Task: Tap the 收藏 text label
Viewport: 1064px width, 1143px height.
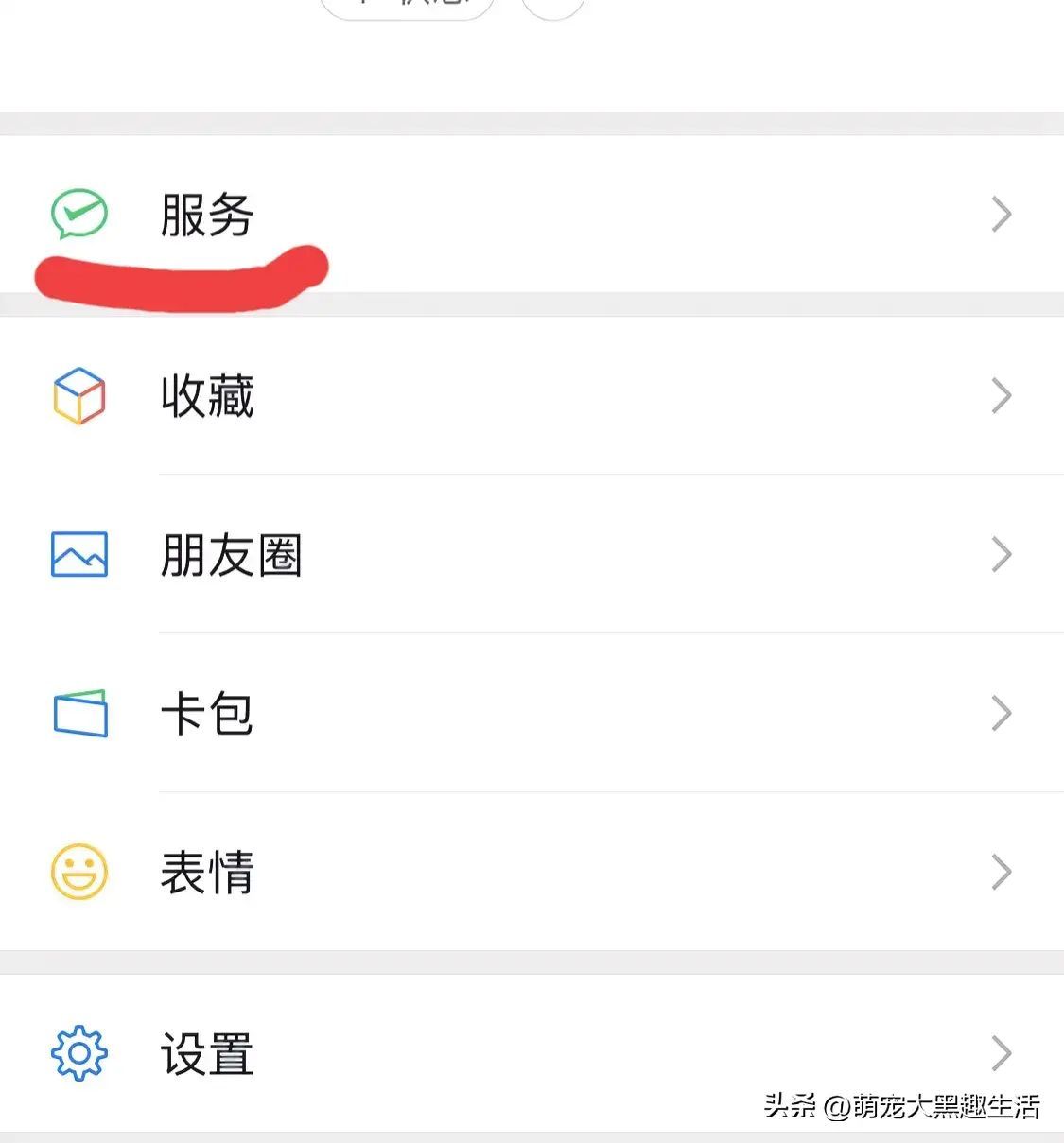Action: click(x=207, y=395)
